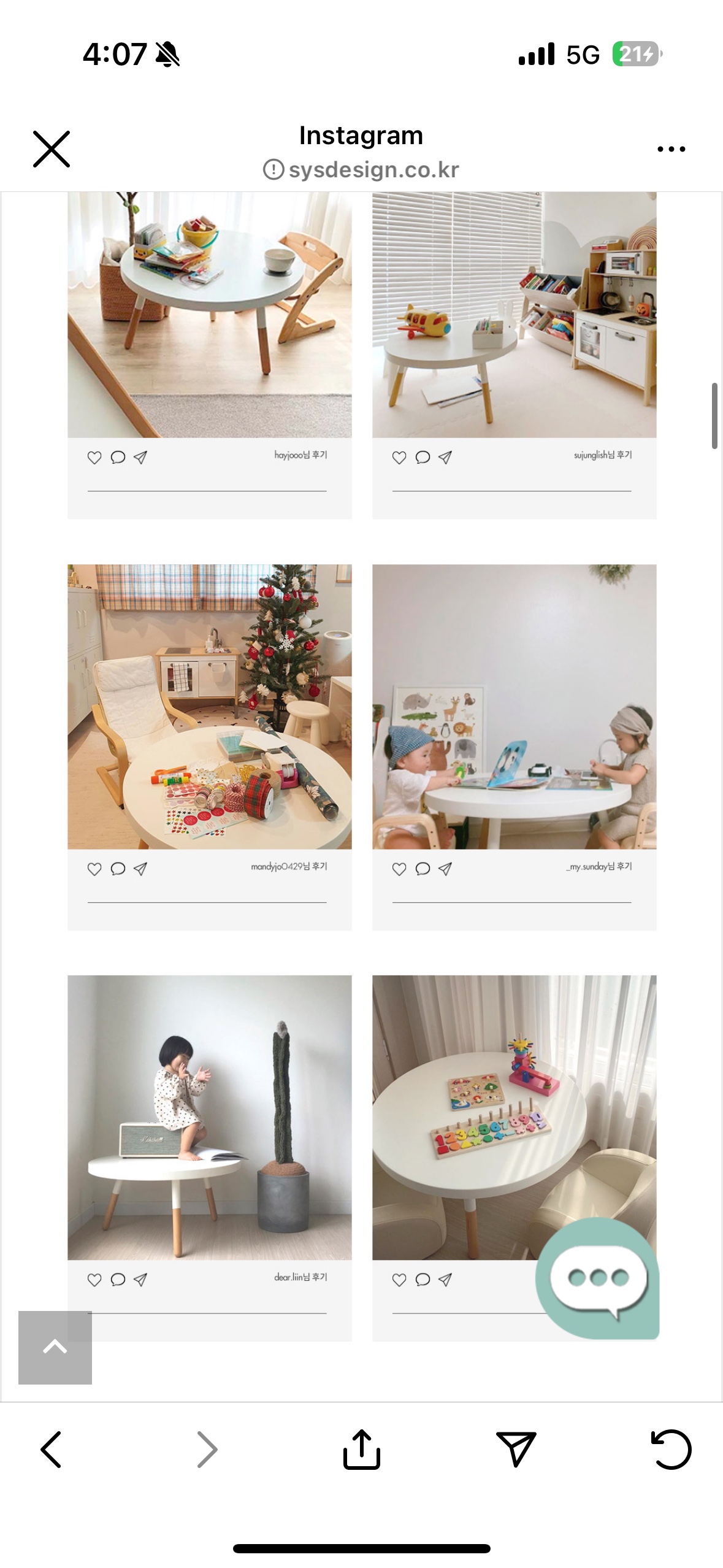Open the share sheet
Viewport: 723px width, 1568px height.
(x=362, y=1450)
